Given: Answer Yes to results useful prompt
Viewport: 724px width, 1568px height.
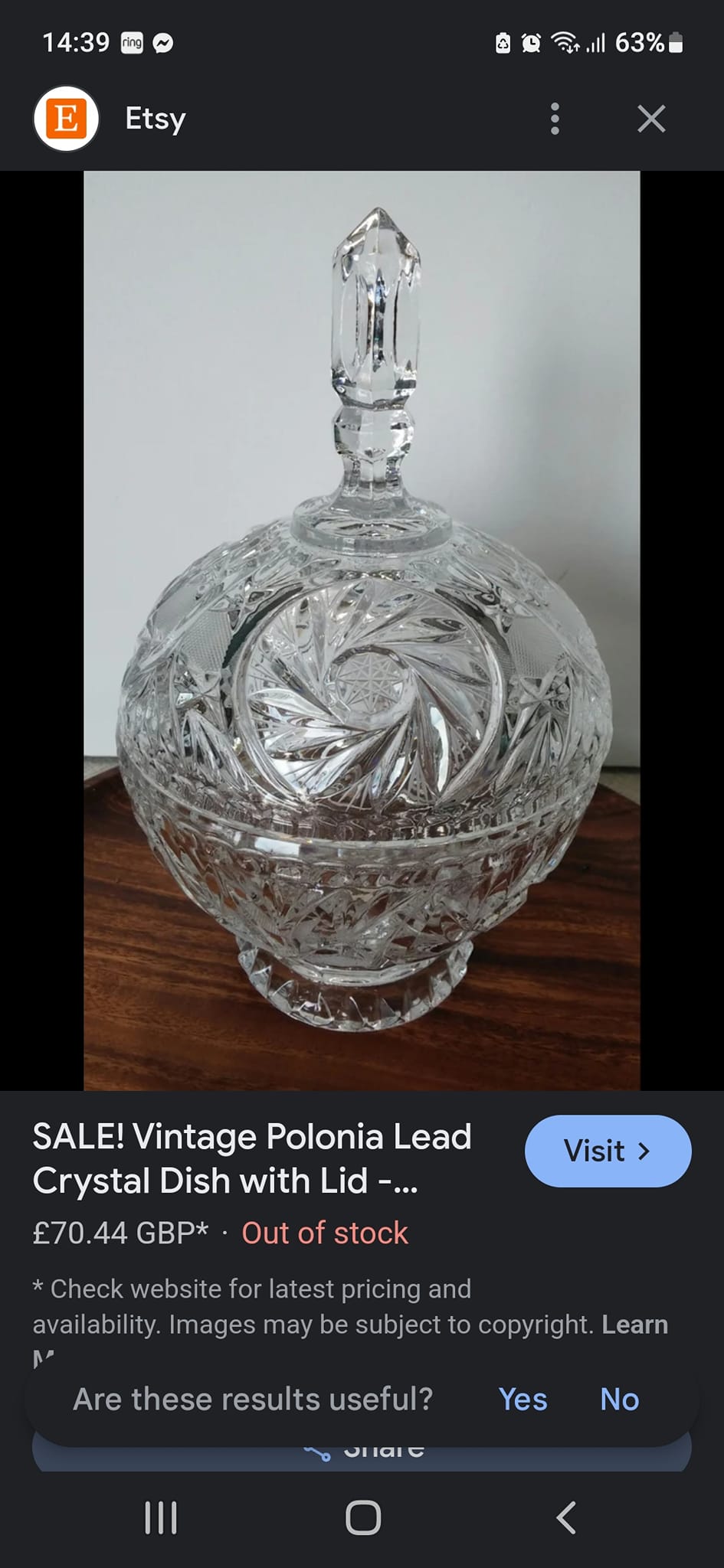Looking at the screenshot, I should (x=523, y=1399).
